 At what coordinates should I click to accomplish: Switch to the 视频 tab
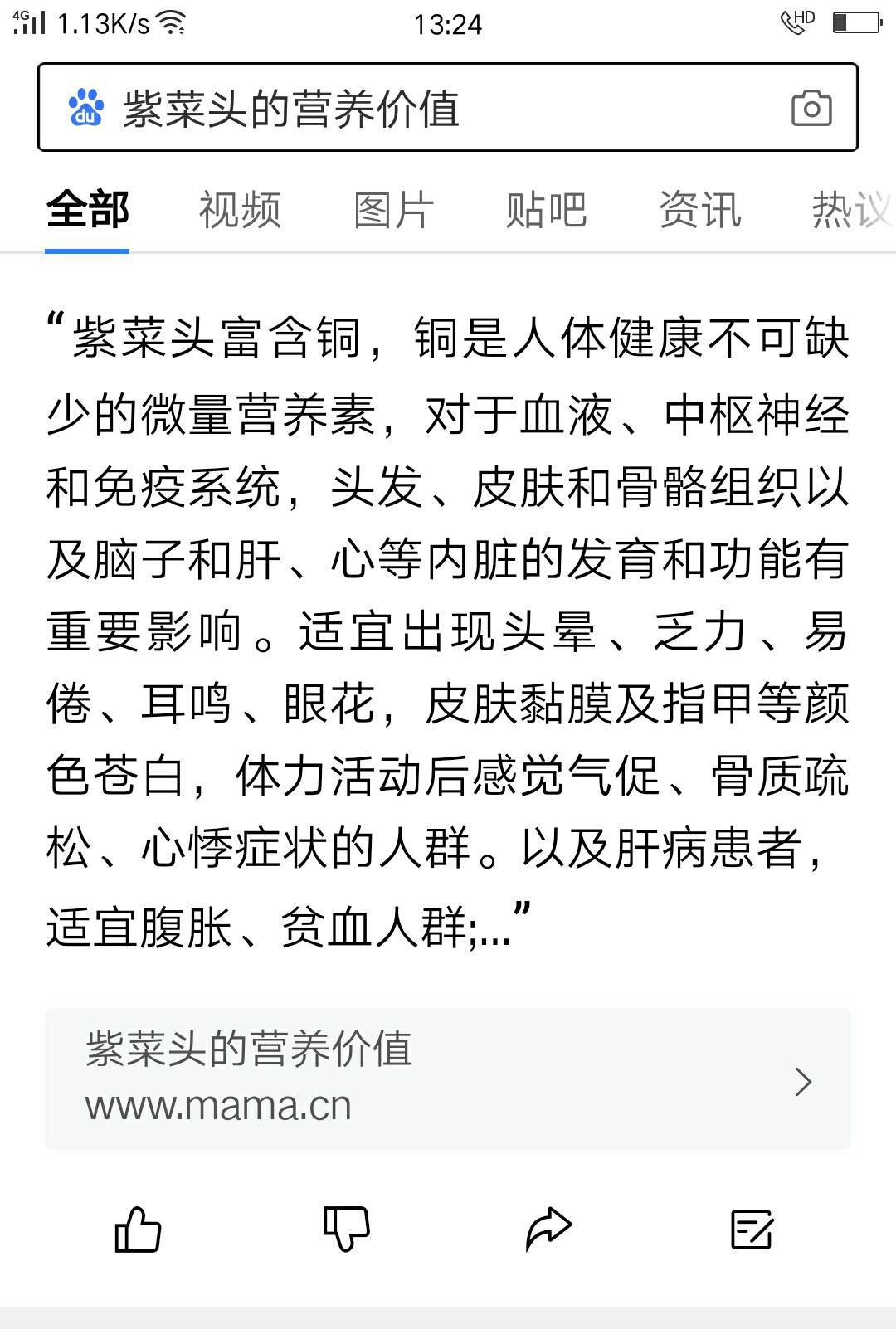[x=240, y=210]
